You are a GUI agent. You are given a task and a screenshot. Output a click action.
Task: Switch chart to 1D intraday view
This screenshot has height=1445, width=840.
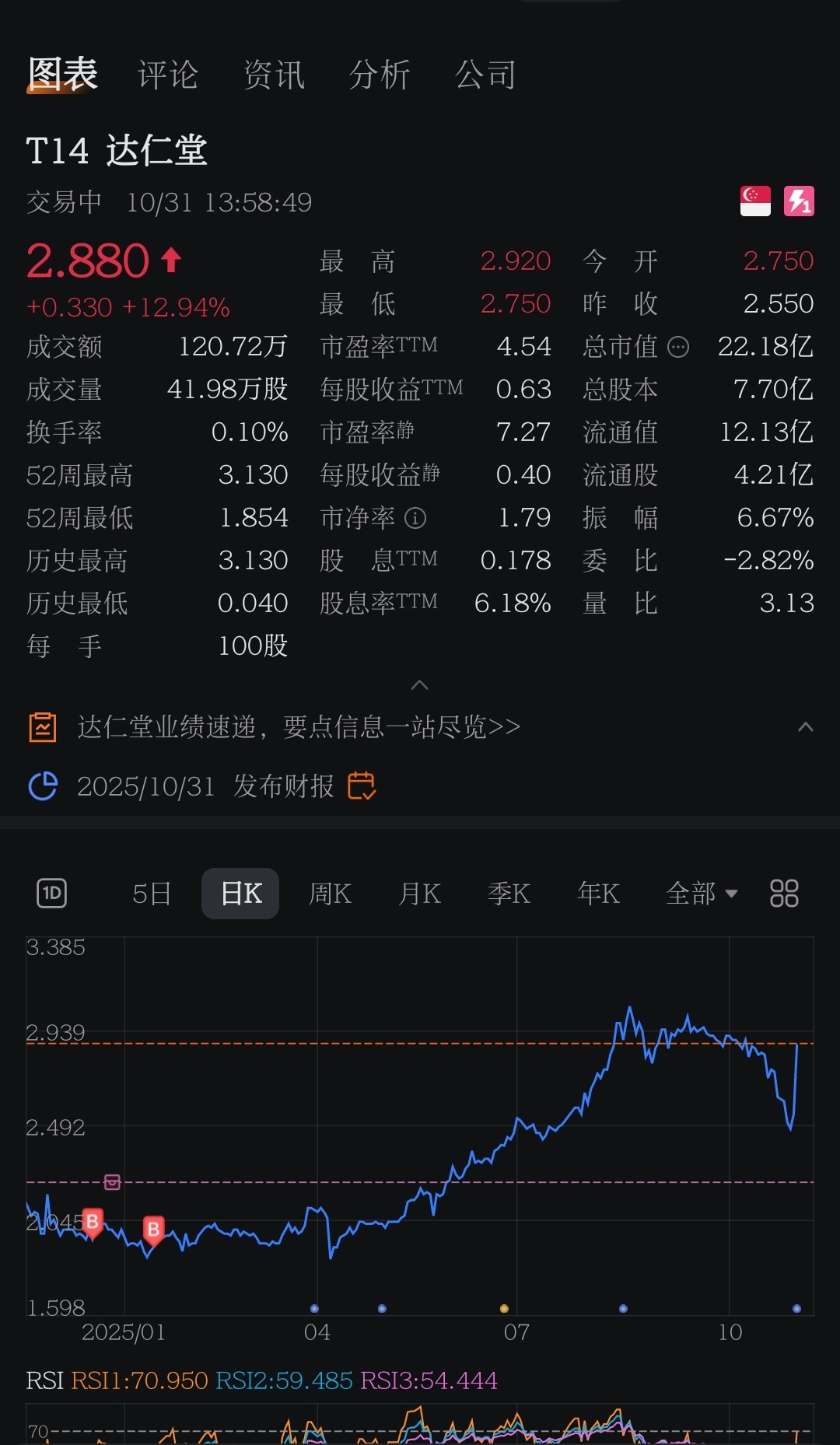[52, 893]
